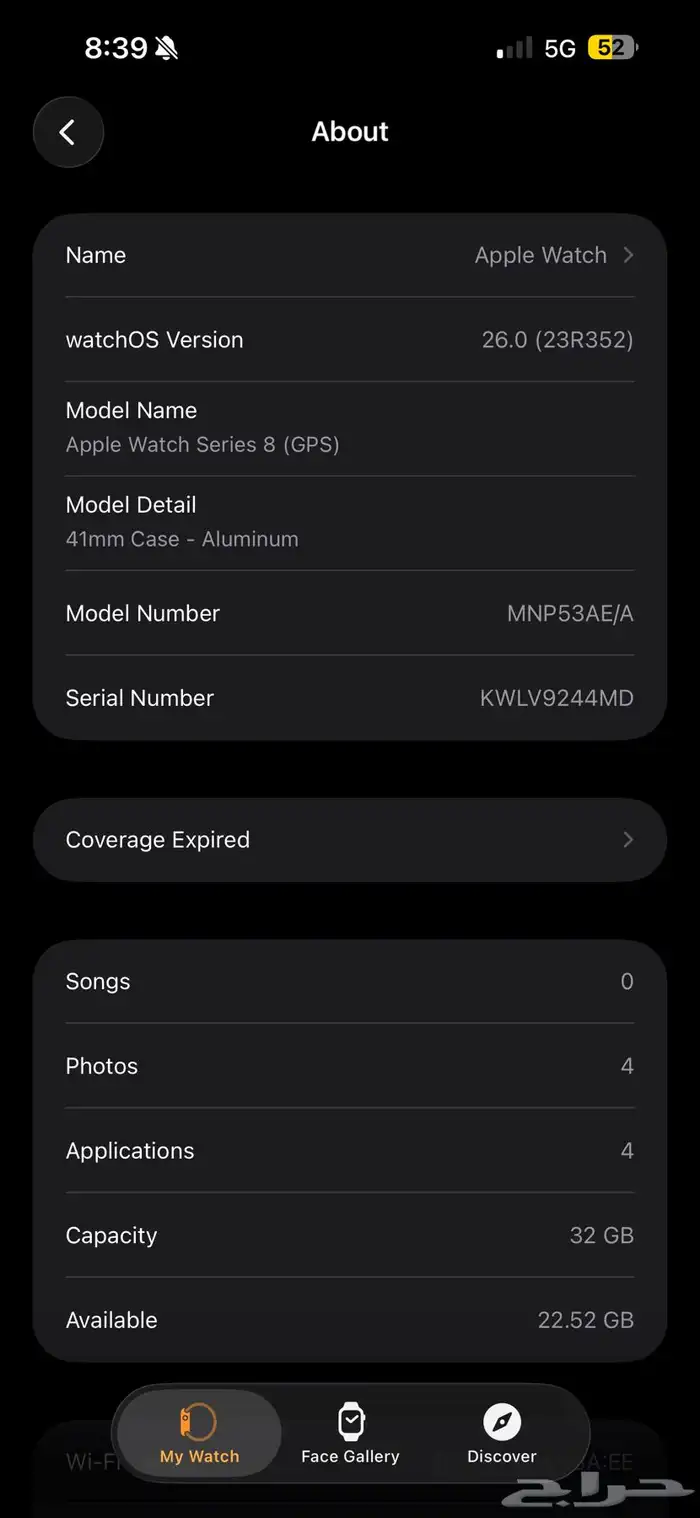Open the Coverage Expired details

[349, 840]
